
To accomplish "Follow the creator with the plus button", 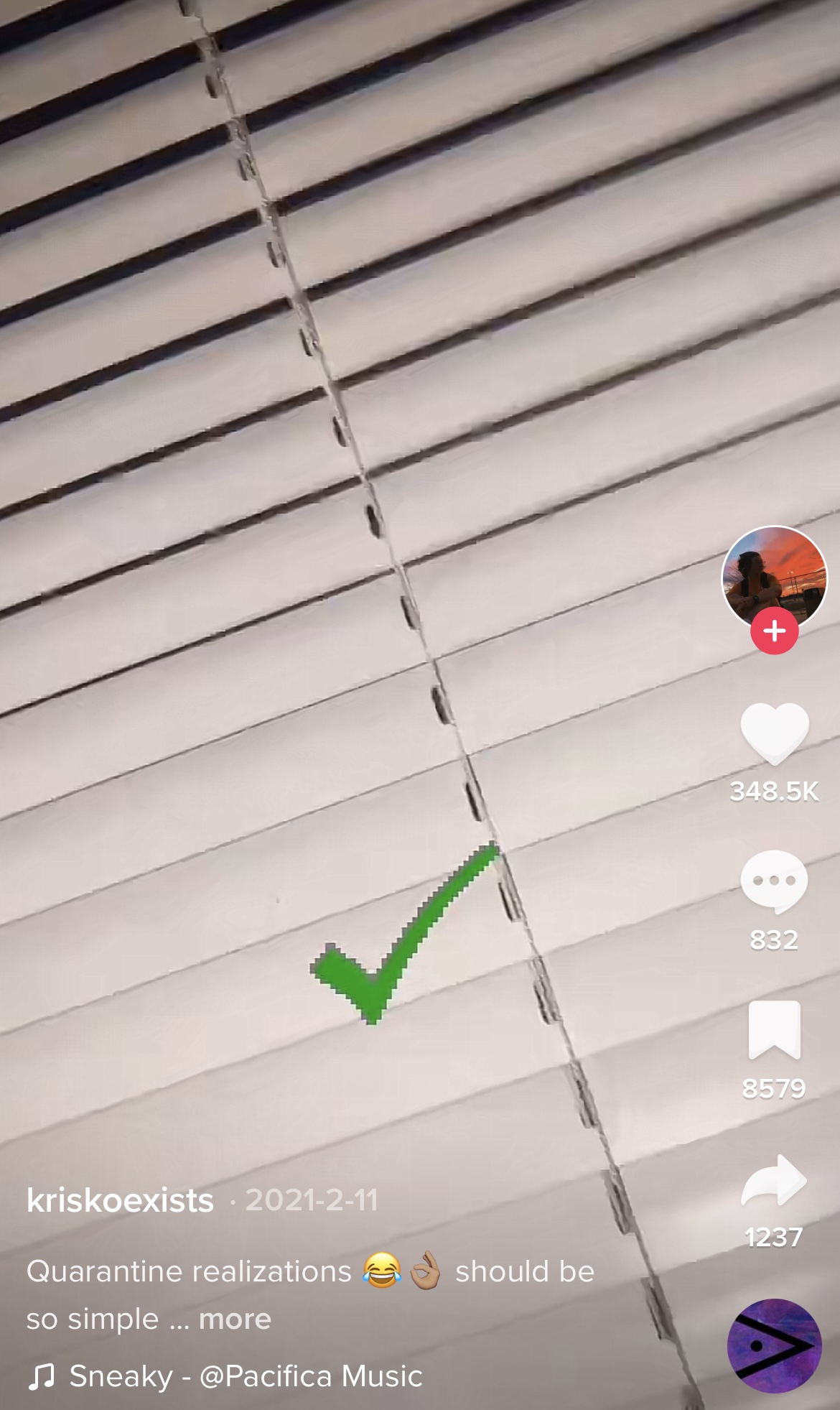I will [774, 631].
